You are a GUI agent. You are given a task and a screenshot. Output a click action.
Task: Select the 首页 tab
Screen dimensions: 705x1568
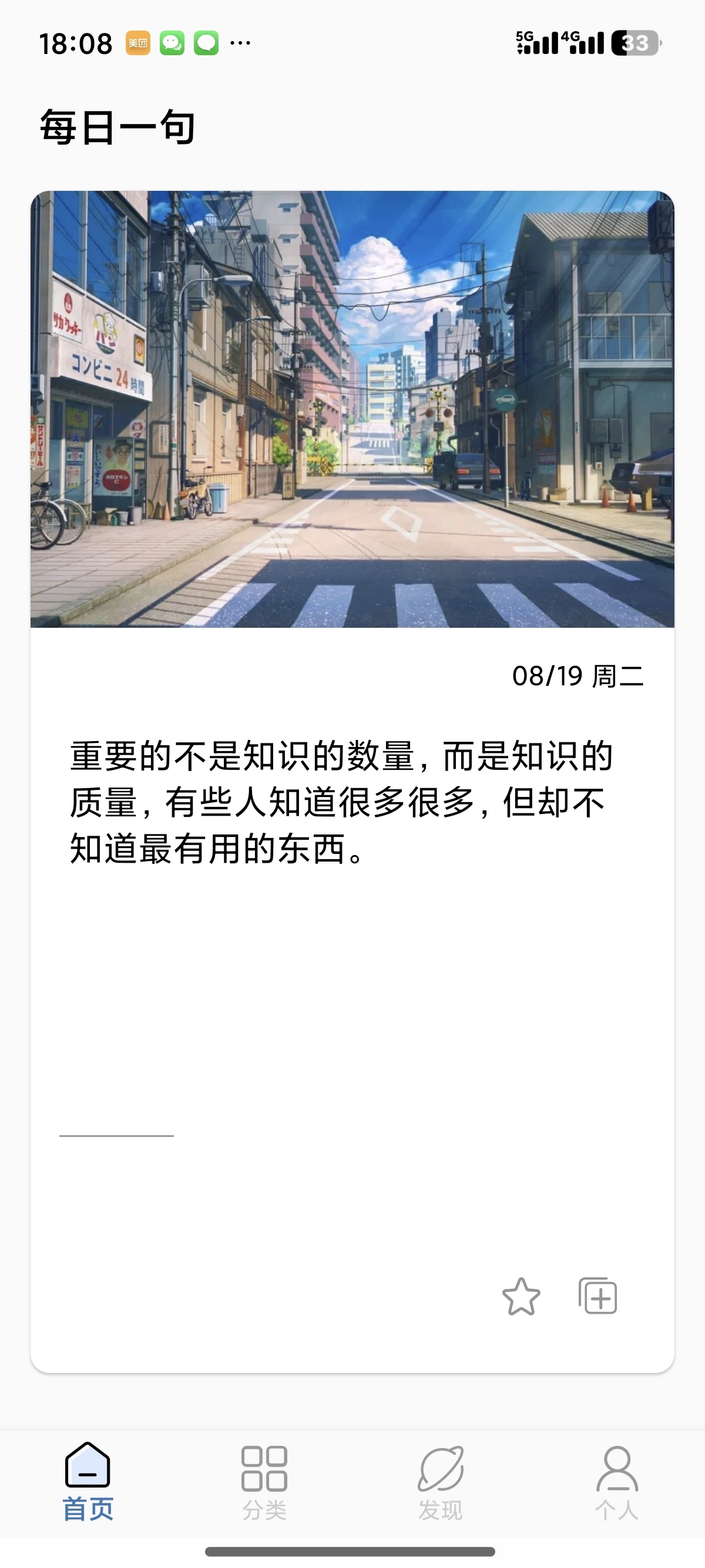pos(88,1482)
